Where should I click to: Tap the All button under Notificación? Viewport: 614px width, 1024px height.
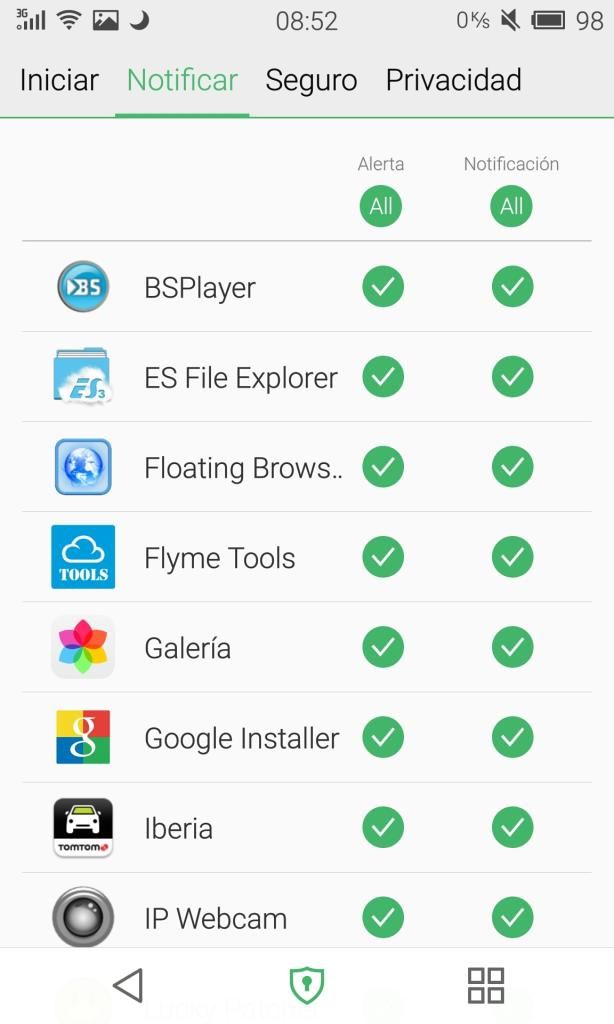[x=511, y=206]
